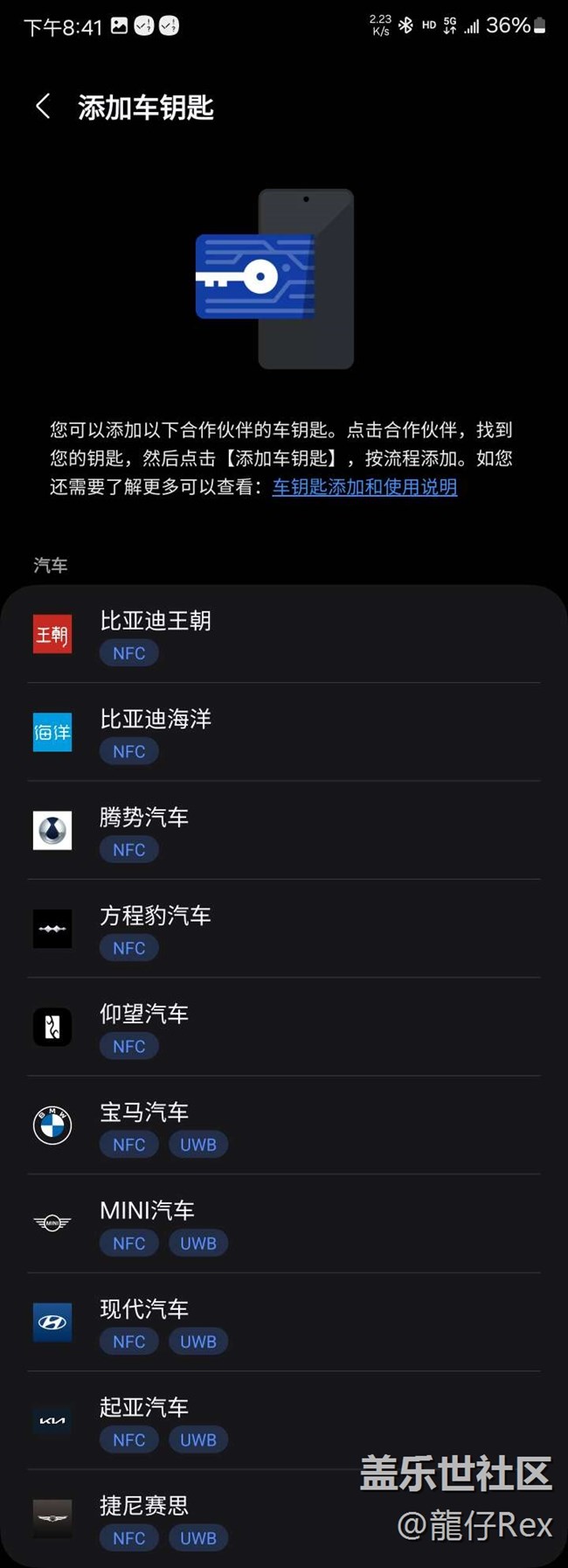Screen dimensions: 568x1568
Task: Choose MINI汽车 from partners
Action: pos(284,1223)
